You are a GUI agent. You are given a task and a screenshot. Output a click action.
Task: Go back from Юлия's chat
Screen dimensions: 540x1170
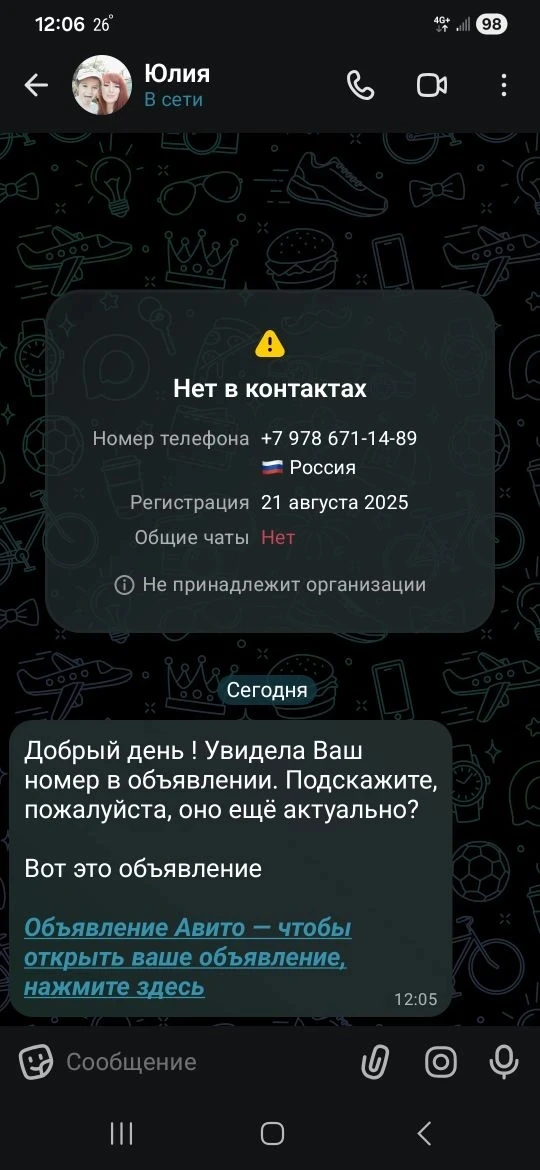36,86
